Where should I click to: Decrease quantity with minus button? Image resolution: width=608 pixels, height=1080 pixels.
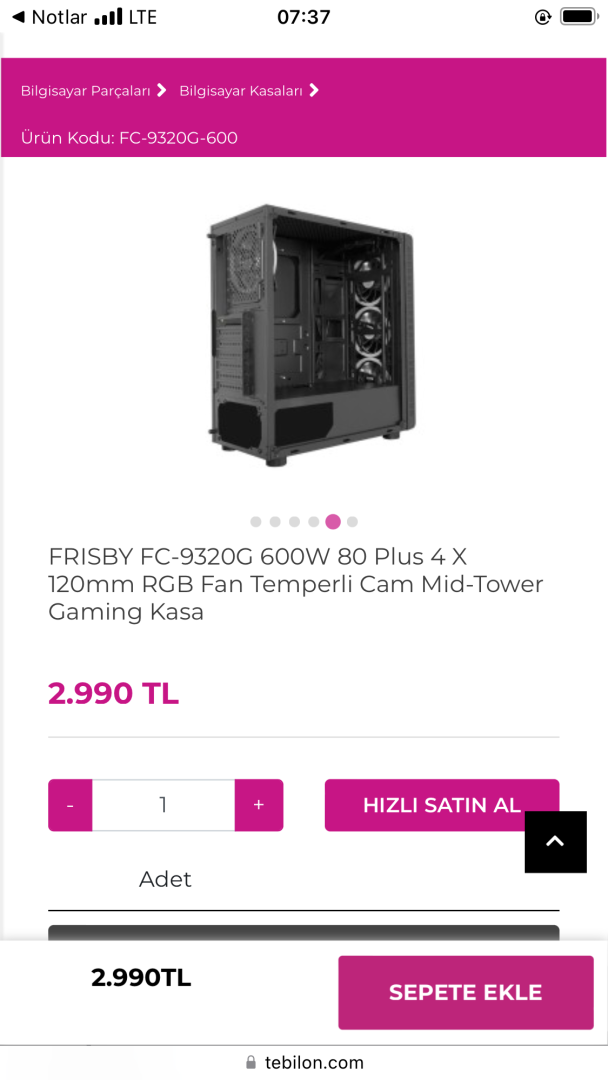pos(70,805)
